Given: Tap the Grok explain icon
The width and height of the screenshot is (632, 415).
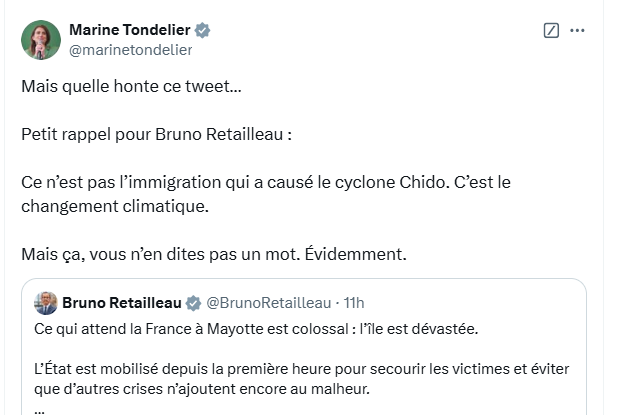Looking at the screenshot, I should [x=550, y=30].
